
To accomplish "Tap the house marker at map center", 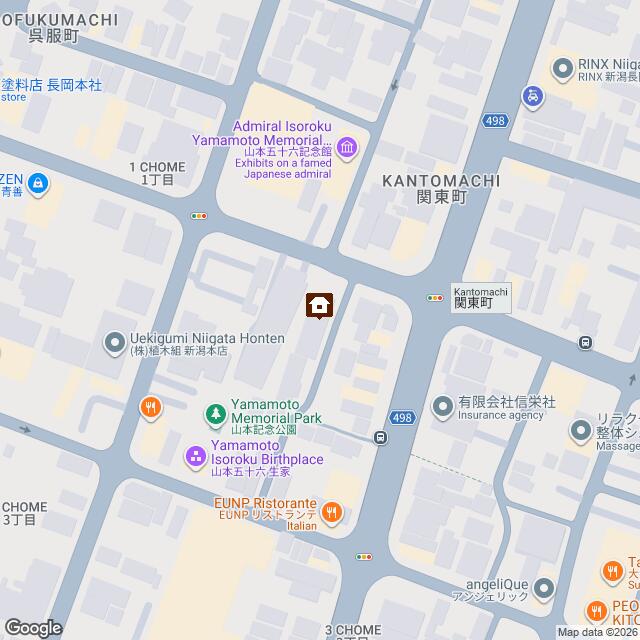I will (320, 304).
